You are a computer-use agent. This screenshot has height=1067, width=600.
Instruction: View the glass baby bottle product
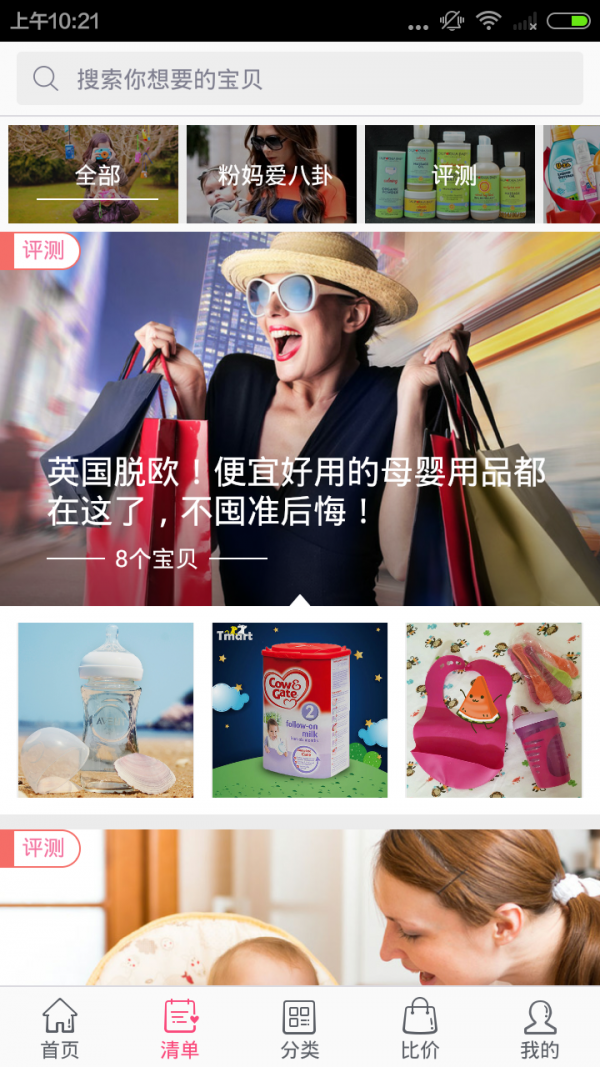tap(106, 710)
